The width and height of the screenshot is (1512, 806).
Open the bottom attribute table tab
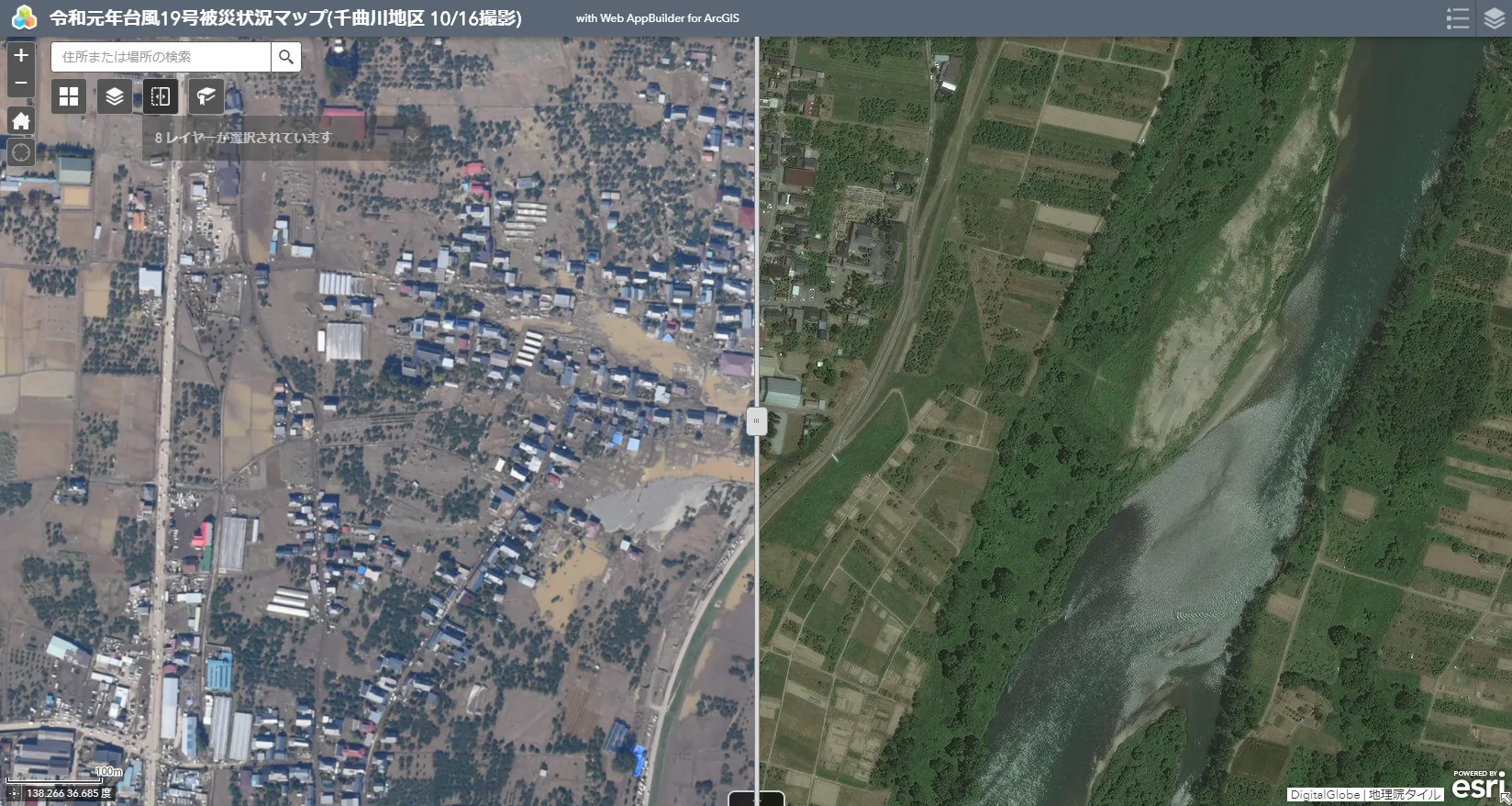[756, 799]
